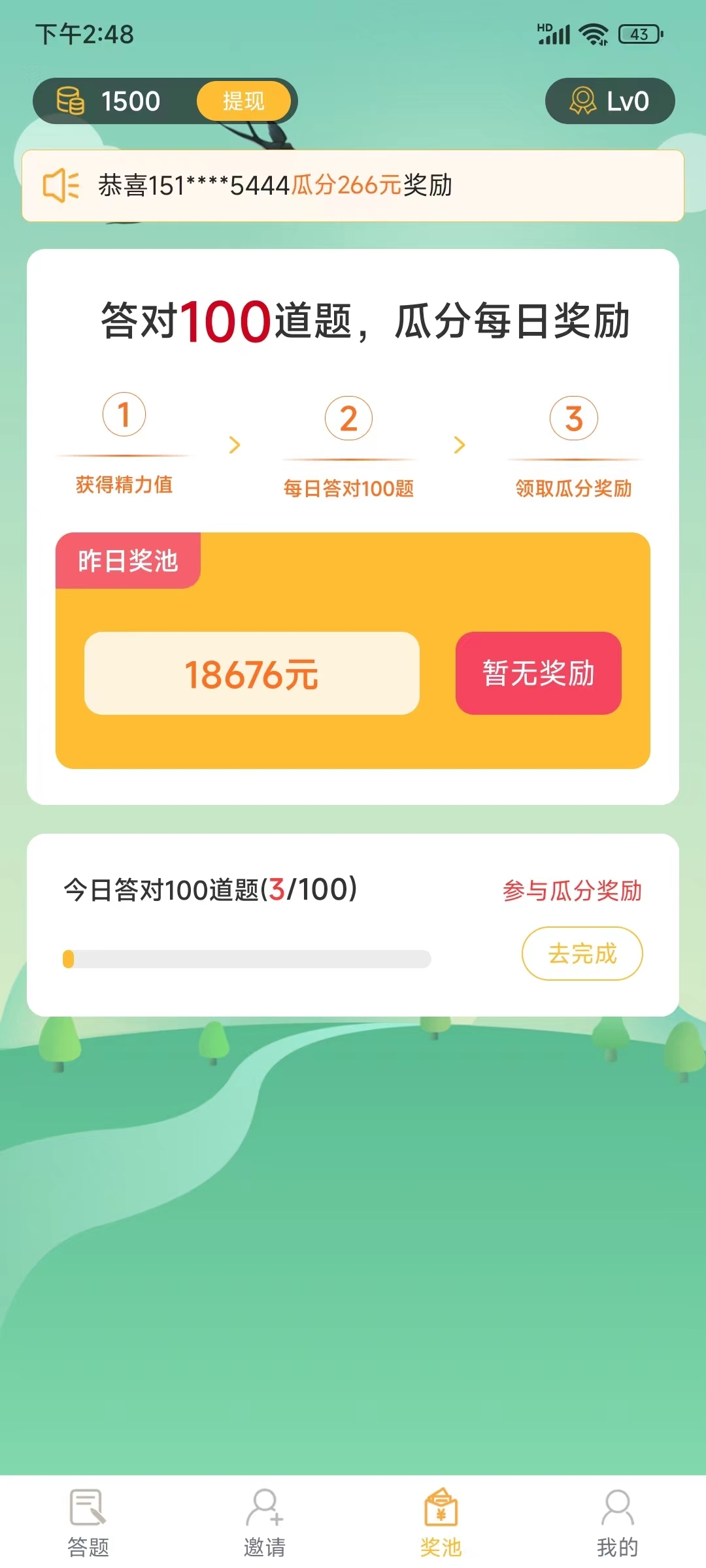Viewport: 706px width, 1568px height.
Task: Tap the Wi-Fi status icon
Action: coord(592,36)
